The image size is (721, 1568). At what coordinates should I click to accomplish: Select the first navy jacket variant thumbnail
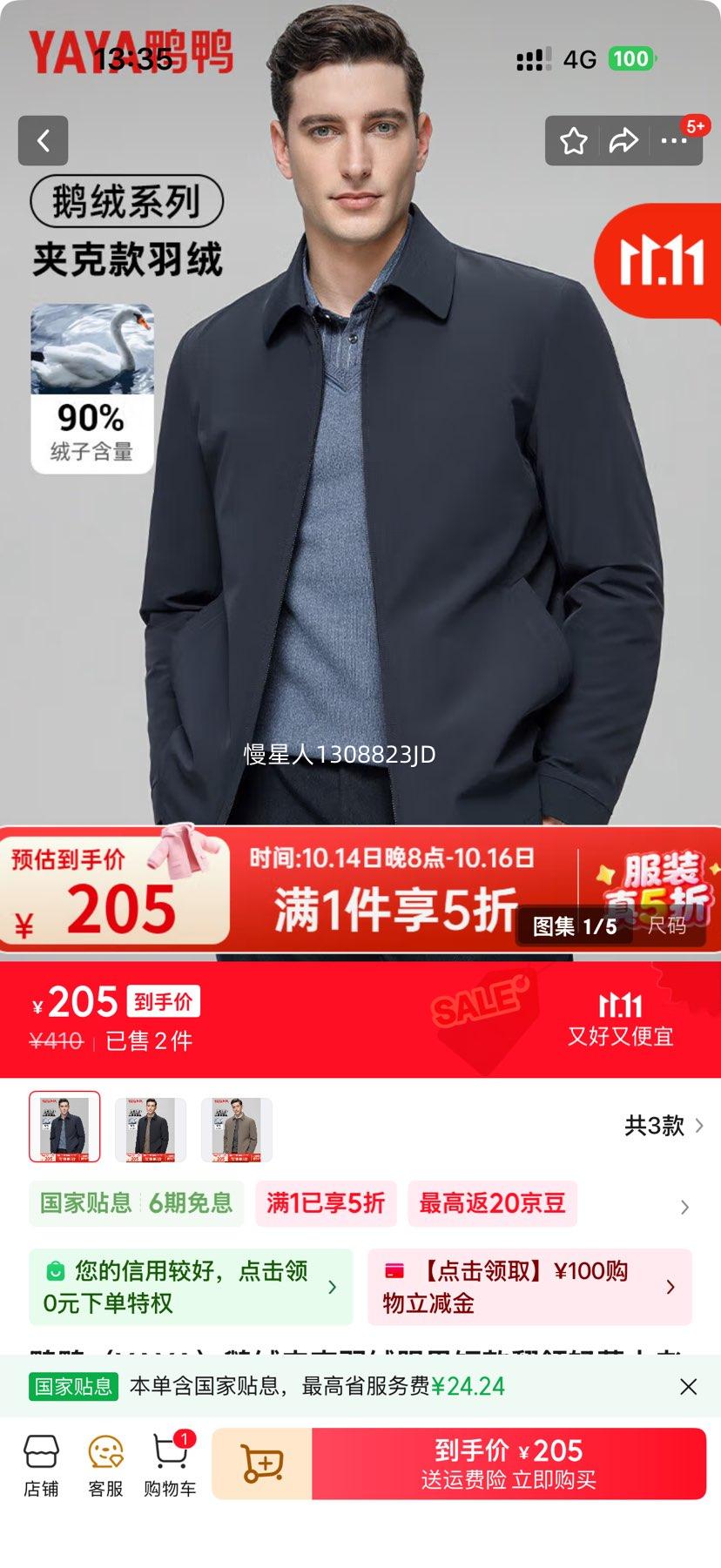[x=64, y=1127]
